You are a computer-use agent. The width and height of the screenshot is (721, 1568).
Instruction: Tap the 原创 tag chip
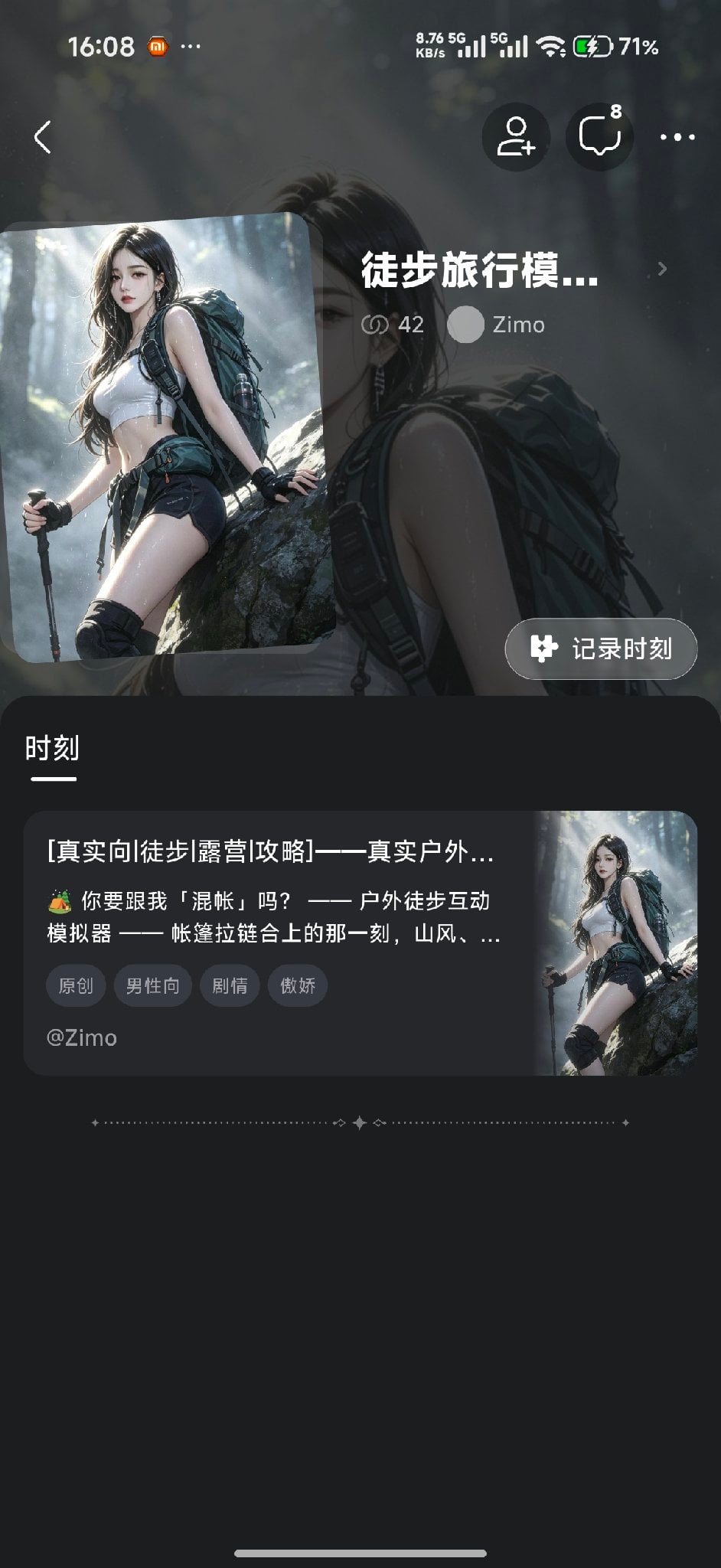[77, 985]
